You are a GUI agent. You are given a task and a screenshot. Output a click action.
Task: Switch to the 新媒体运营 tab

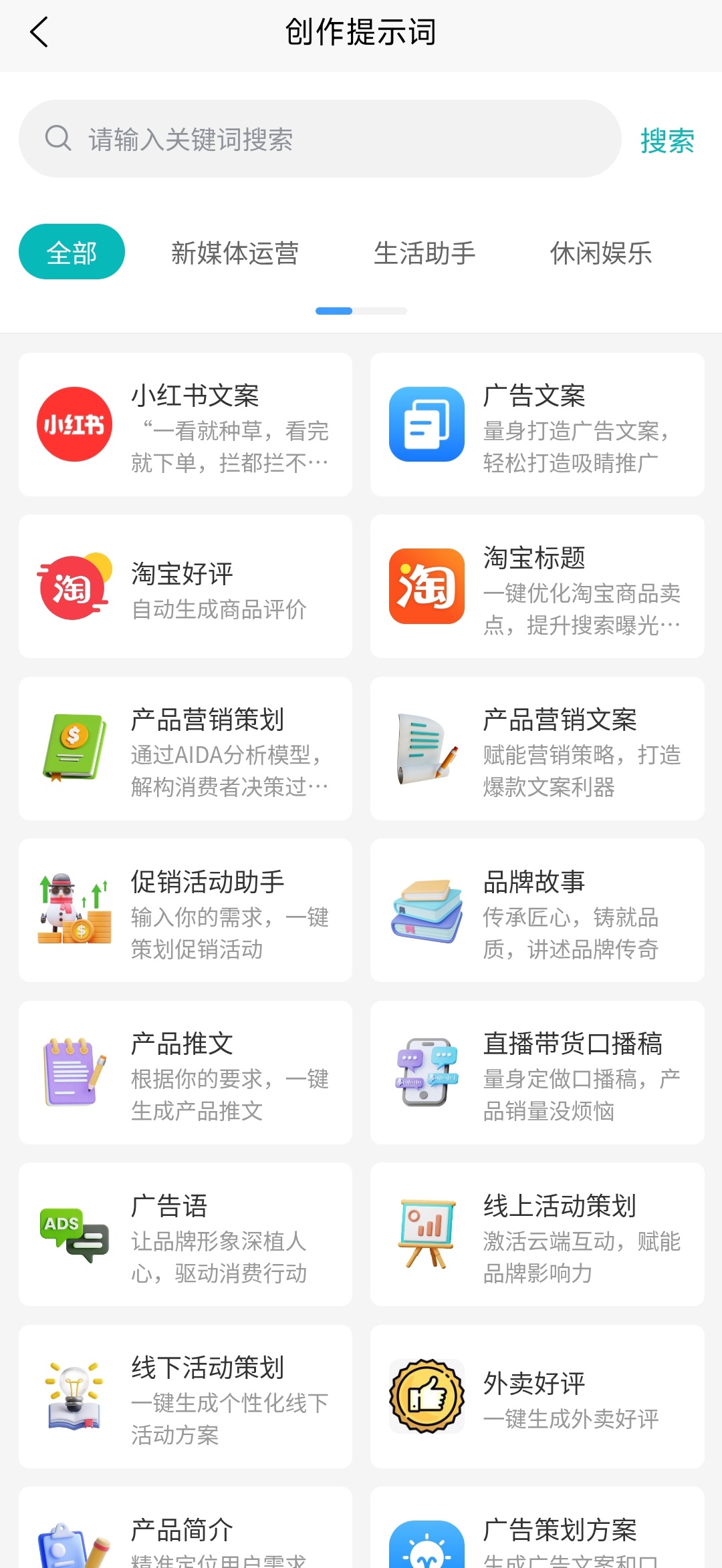(235, 253)
